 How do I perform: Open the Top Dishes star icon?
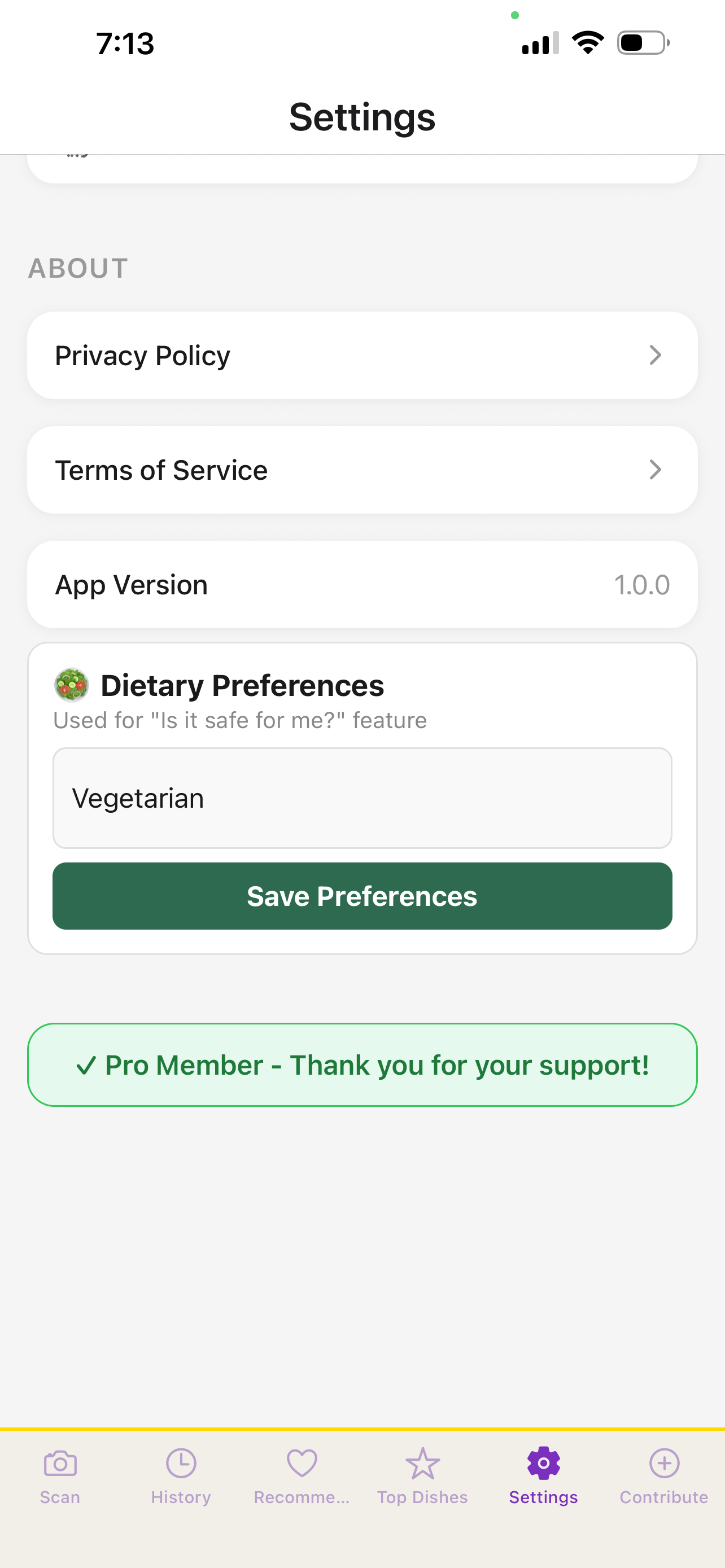[422, 1464]
